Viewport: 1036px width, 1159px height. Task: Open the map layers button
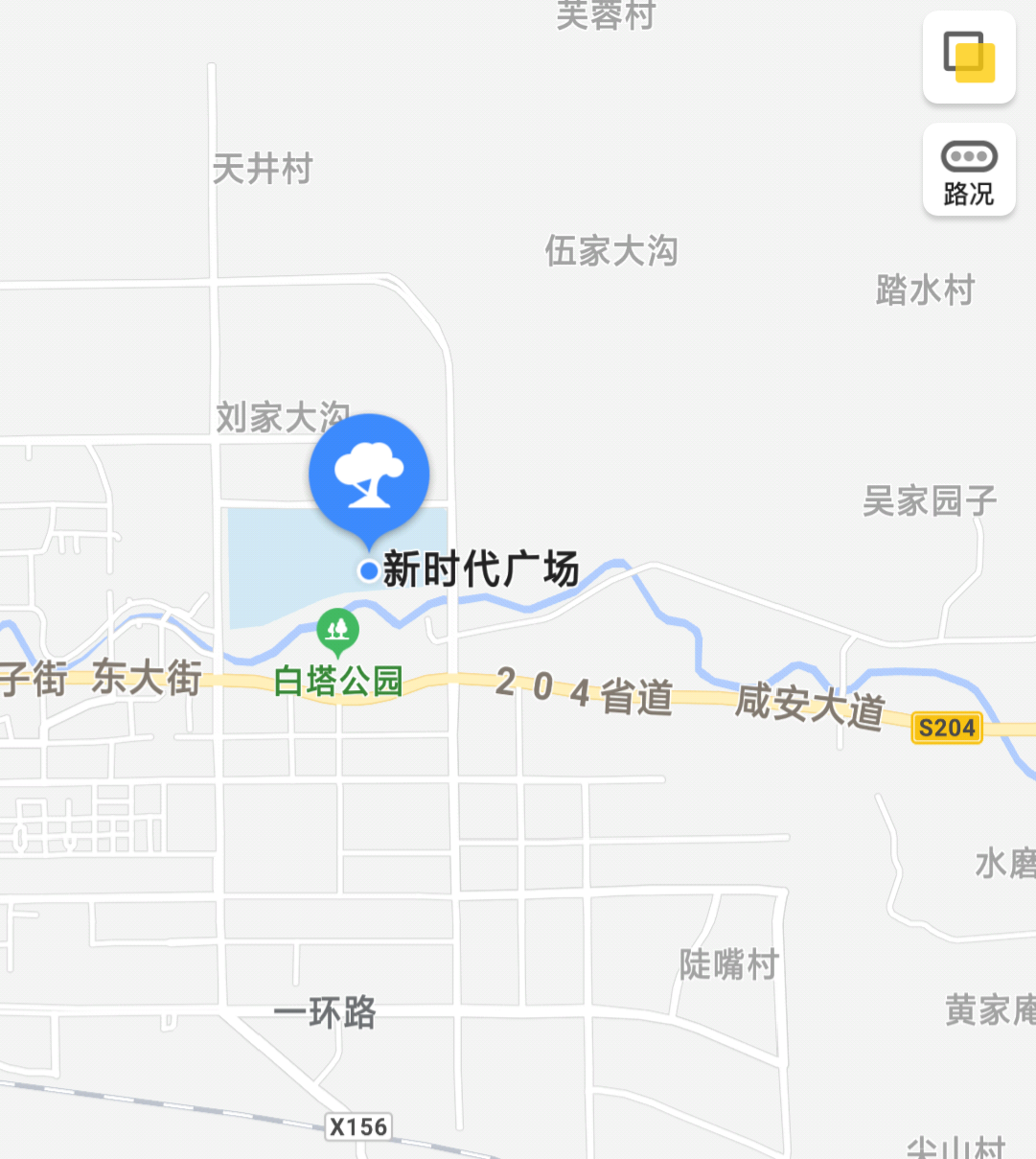[969, 58]
